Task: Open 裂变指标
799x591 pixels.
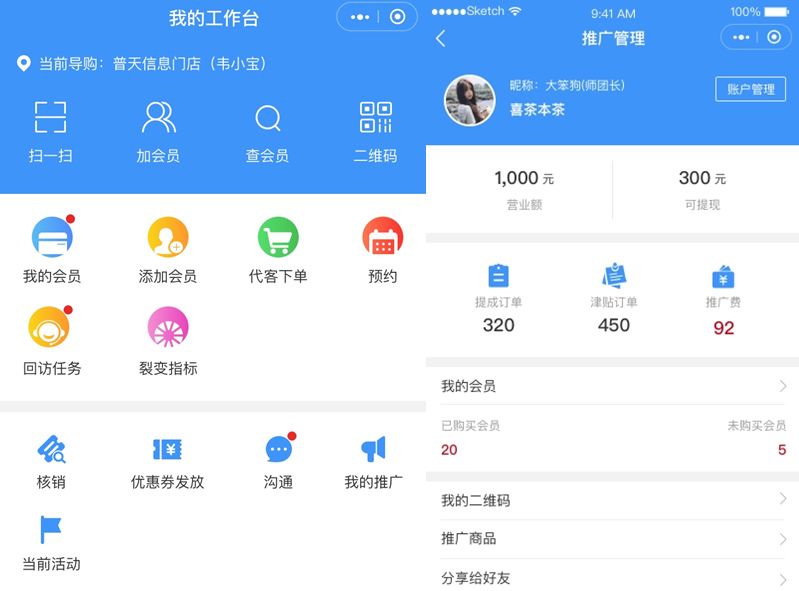Action: point(167,342)
